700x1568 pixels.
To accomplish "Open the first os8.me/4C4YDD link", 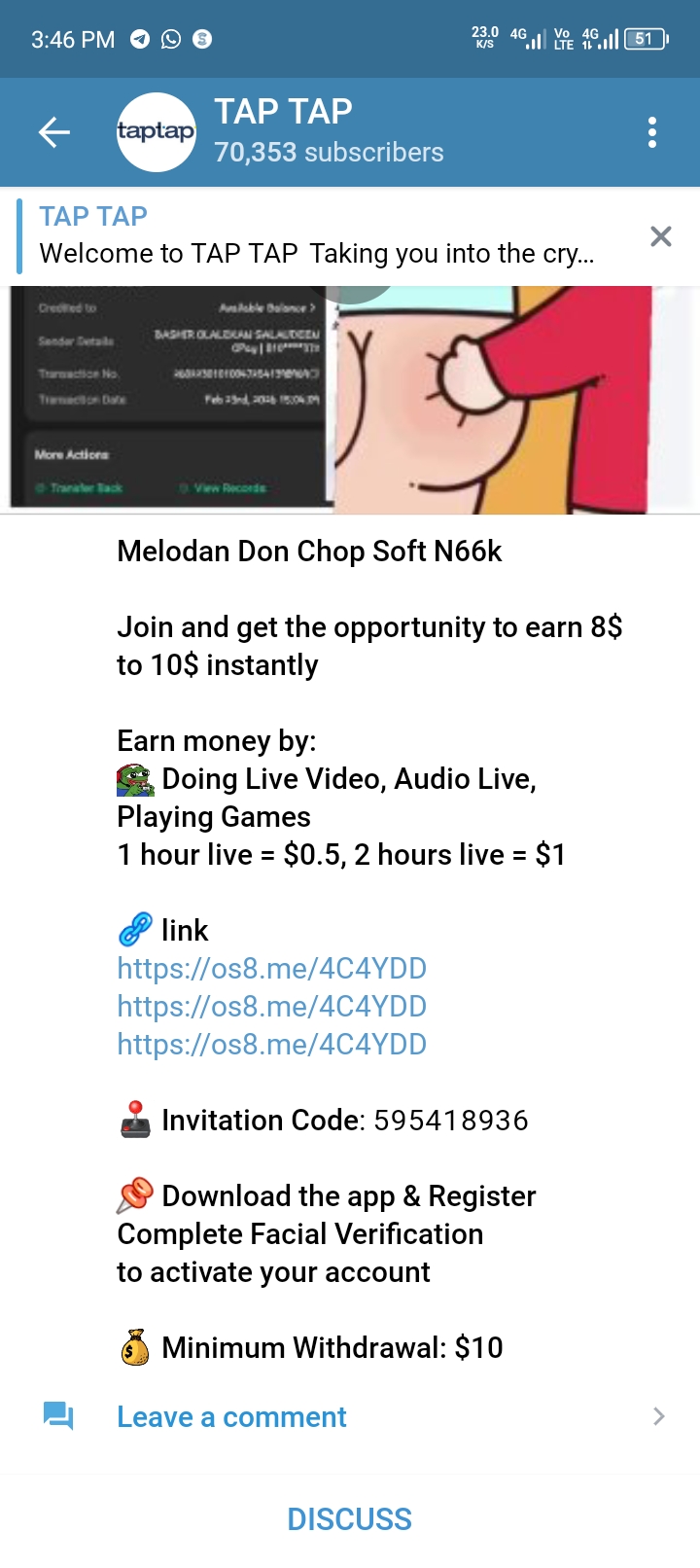I will pyautogui.click(x=272, y=969).
